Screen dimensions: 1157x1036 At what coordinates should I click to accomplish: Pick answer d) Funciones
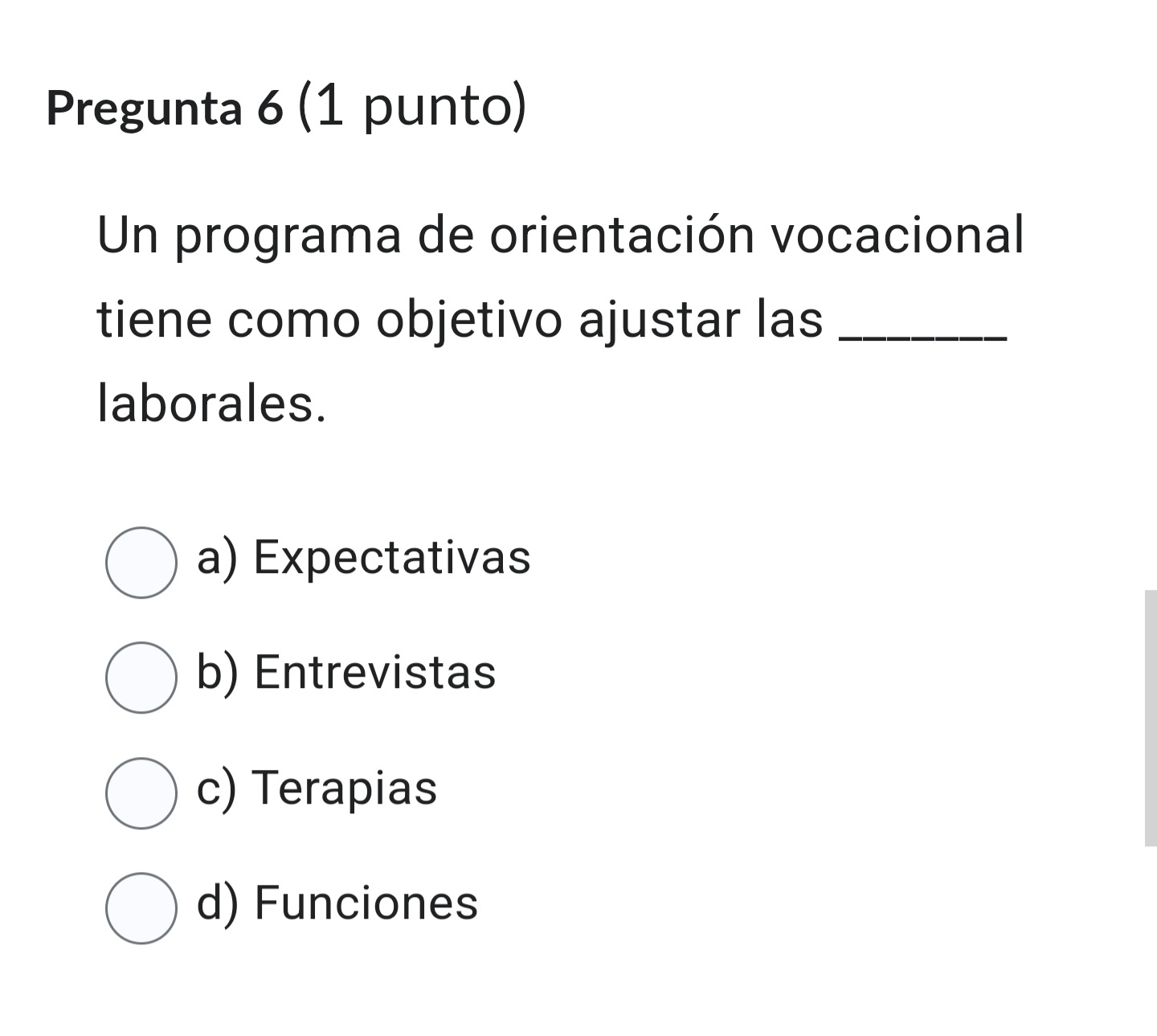pyautogui.click(x=141, y=908)
